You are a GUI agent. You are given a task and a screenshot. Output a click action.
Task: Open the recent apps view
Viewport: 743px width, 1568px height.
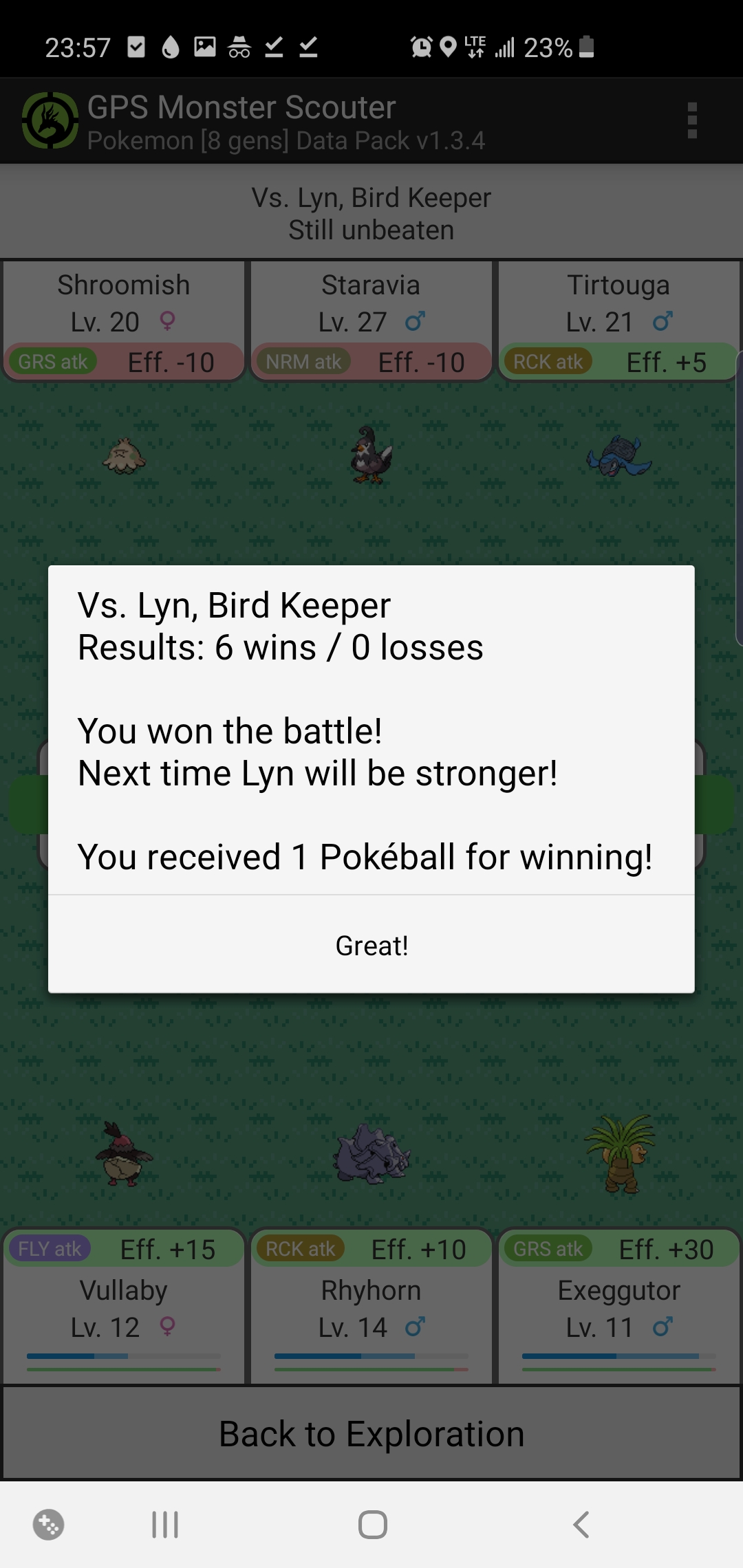(165, 1525)
